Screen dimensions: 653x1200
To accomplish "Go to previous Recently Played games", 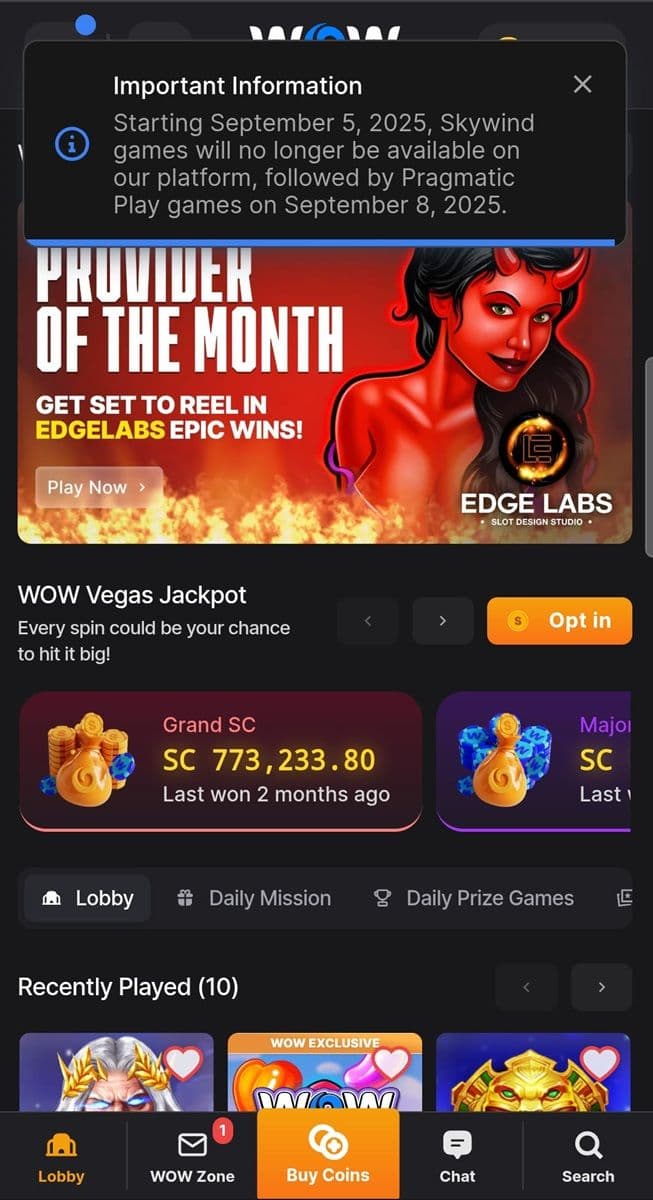I will 526,987.
